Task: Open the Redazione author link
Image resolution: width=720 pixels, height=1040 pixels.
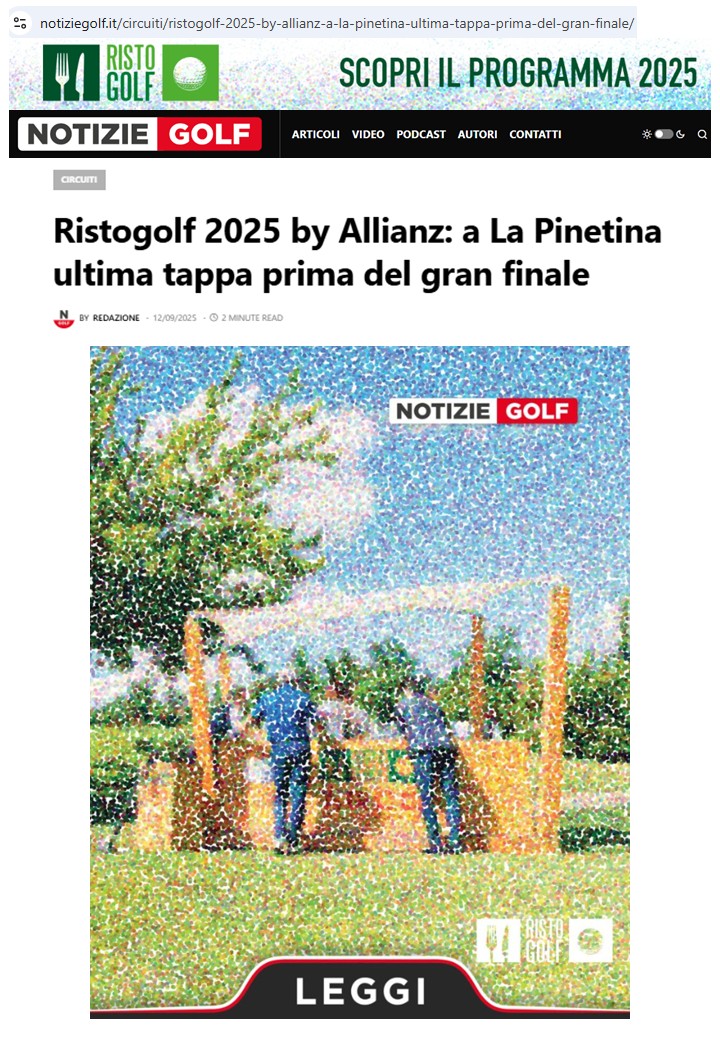Action: [116, 318]
